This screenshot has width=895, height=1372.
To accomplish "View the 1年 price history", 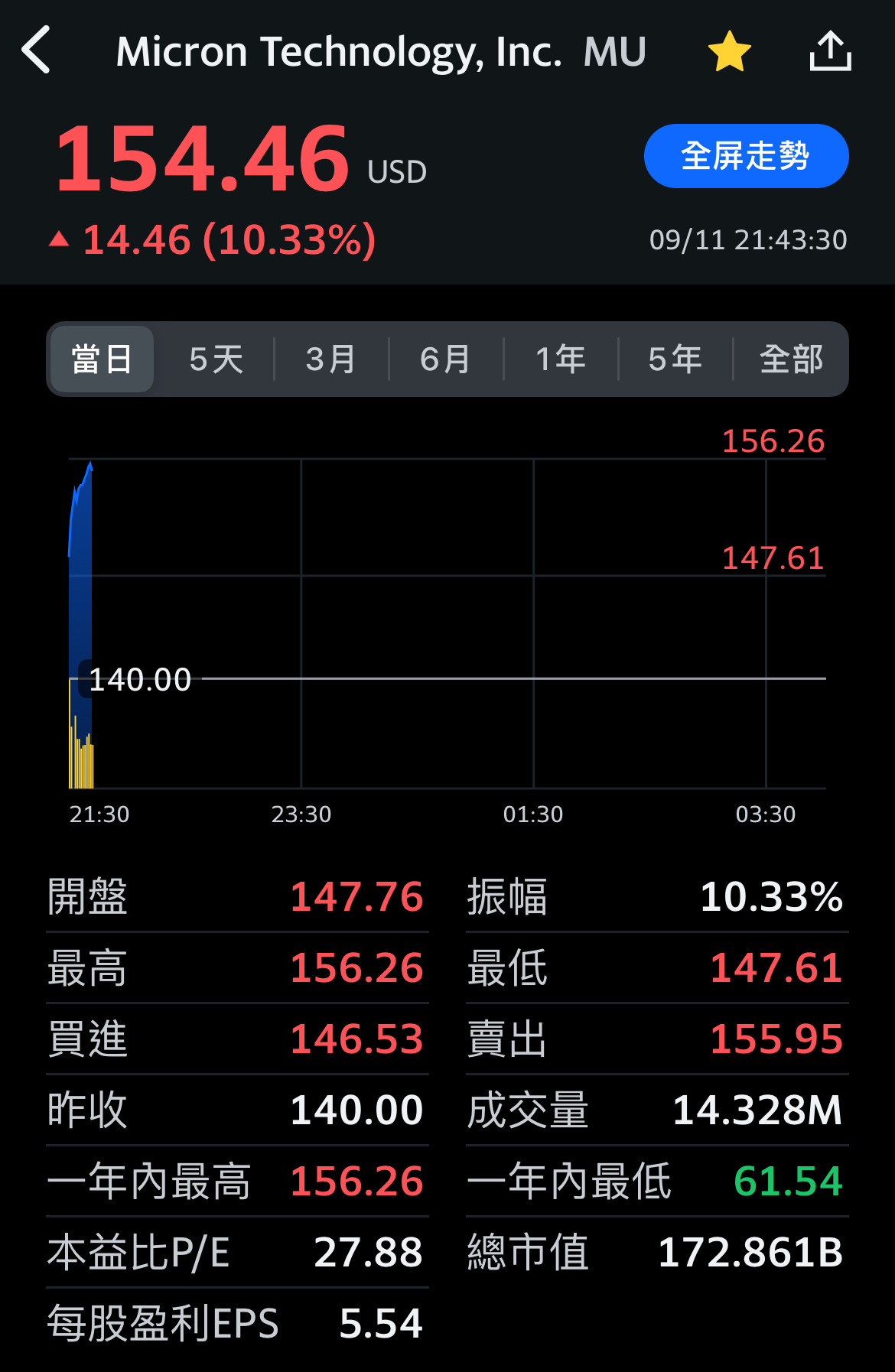I will tap(561, 359).
